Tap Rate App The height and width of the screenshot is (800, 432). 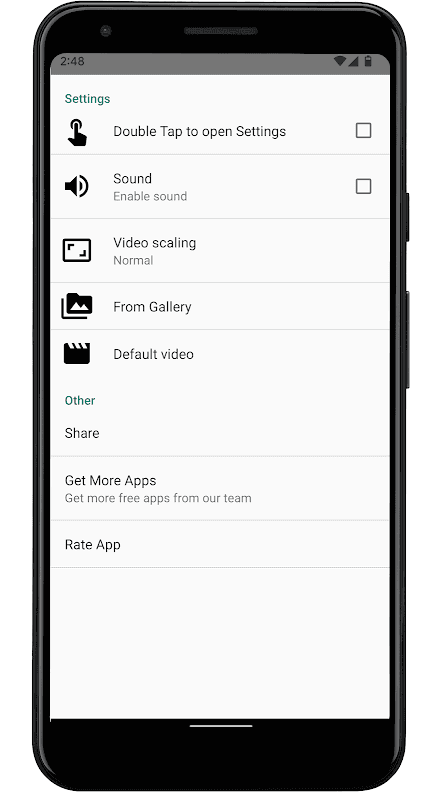220,544
